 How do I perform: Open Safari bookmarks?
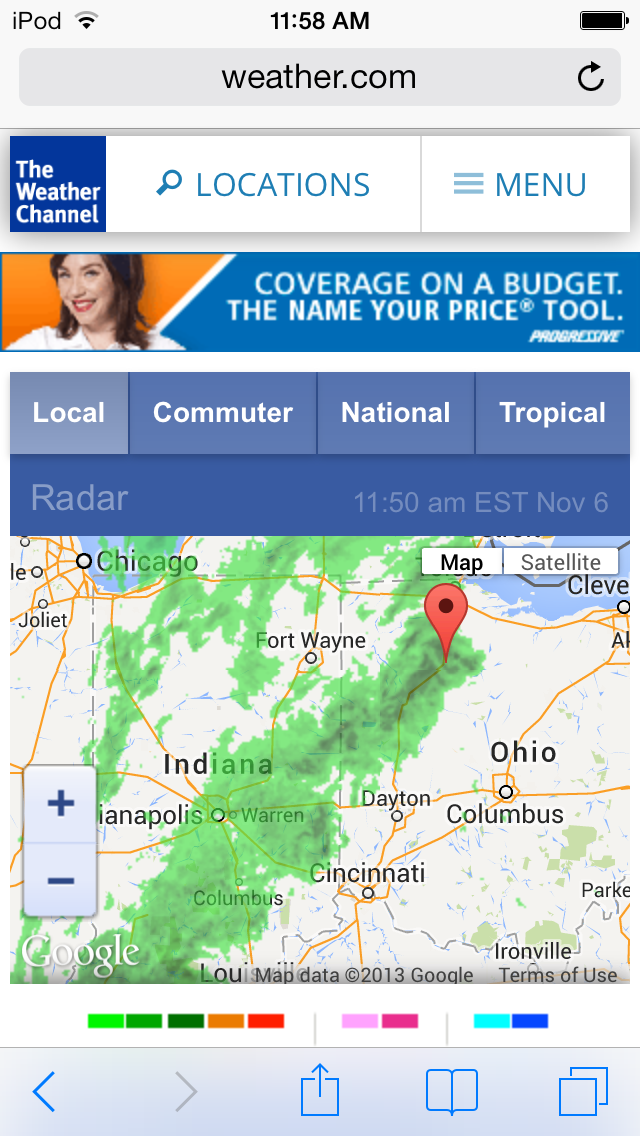451,1091
